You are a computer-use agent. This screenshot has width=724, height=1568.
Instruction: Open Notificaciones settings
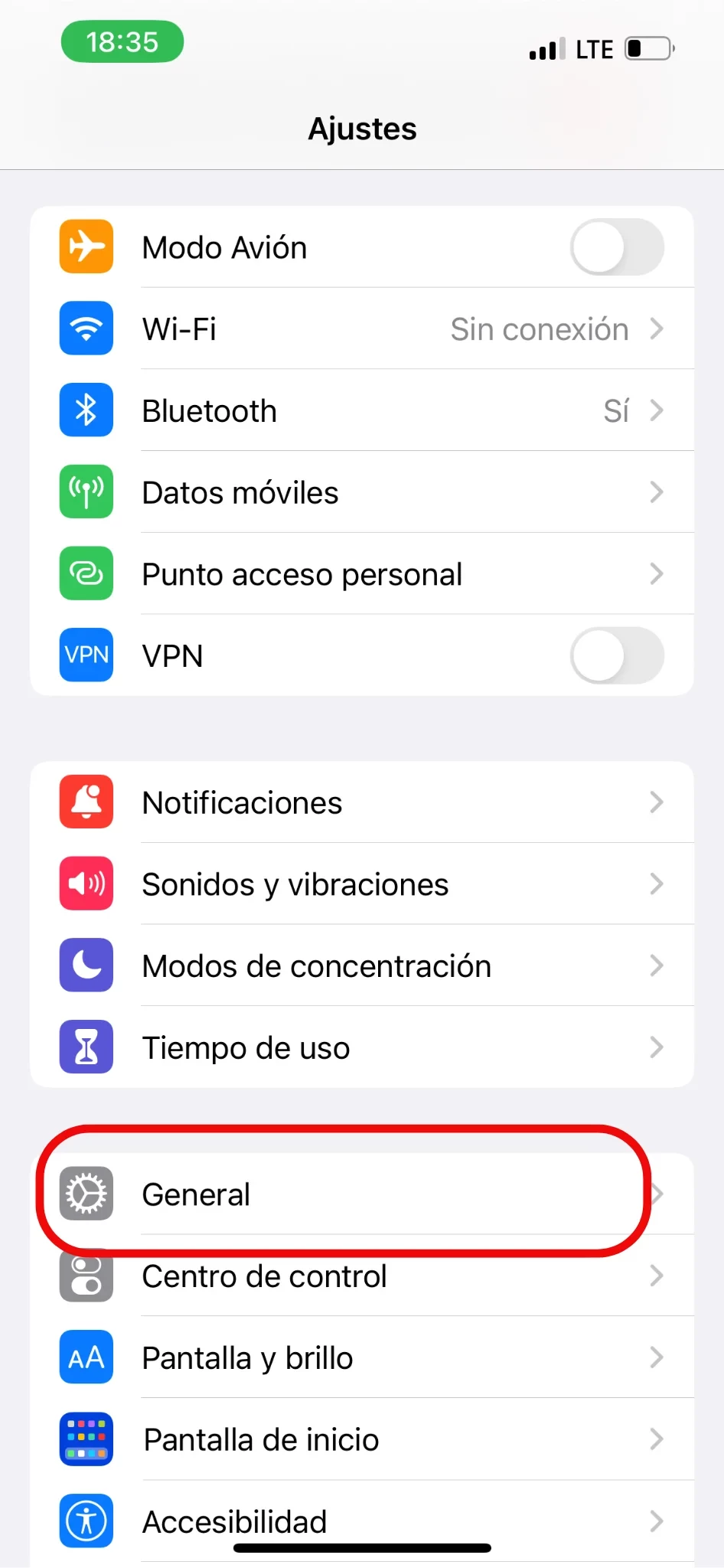361,802
